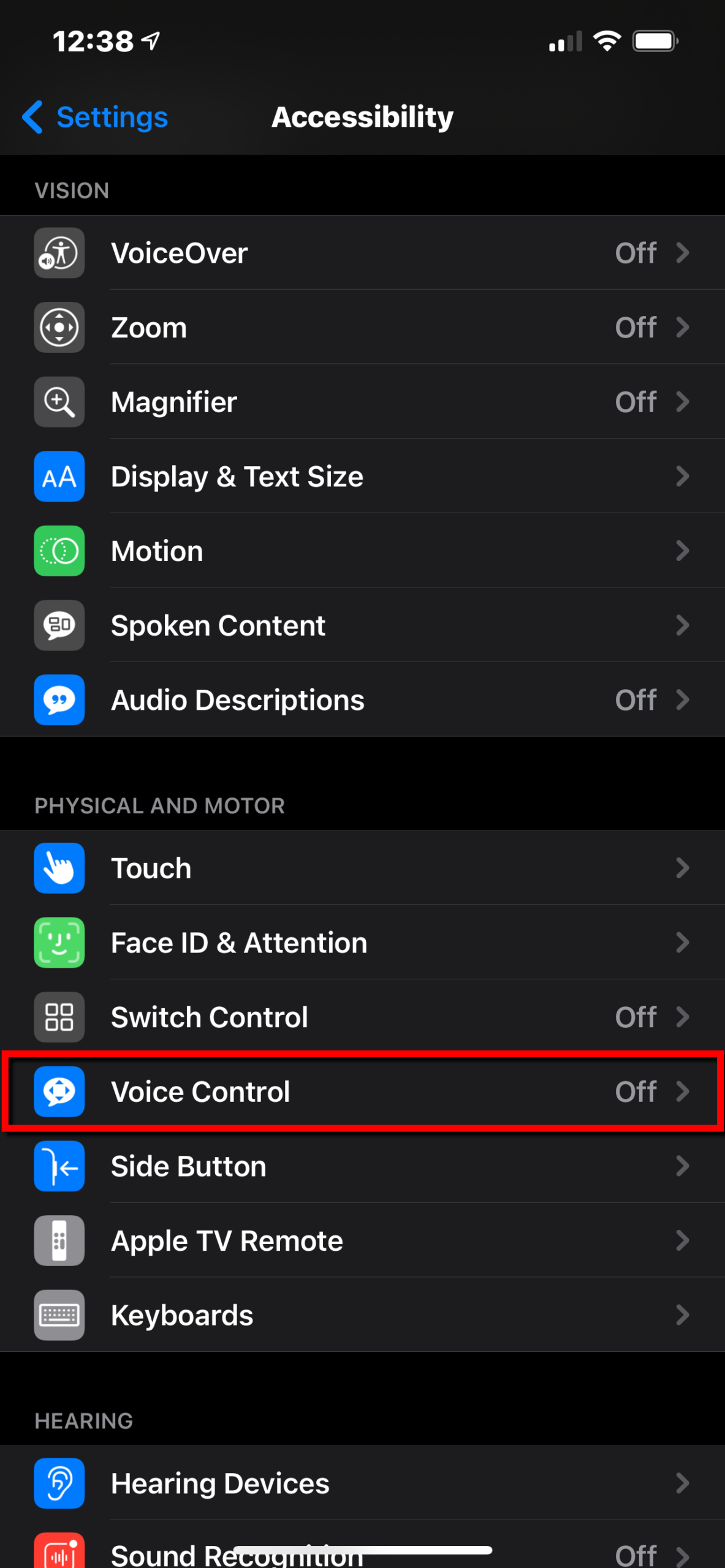Open Touch settings
This screenshot has height=1568, width=725.
(362, 868)
